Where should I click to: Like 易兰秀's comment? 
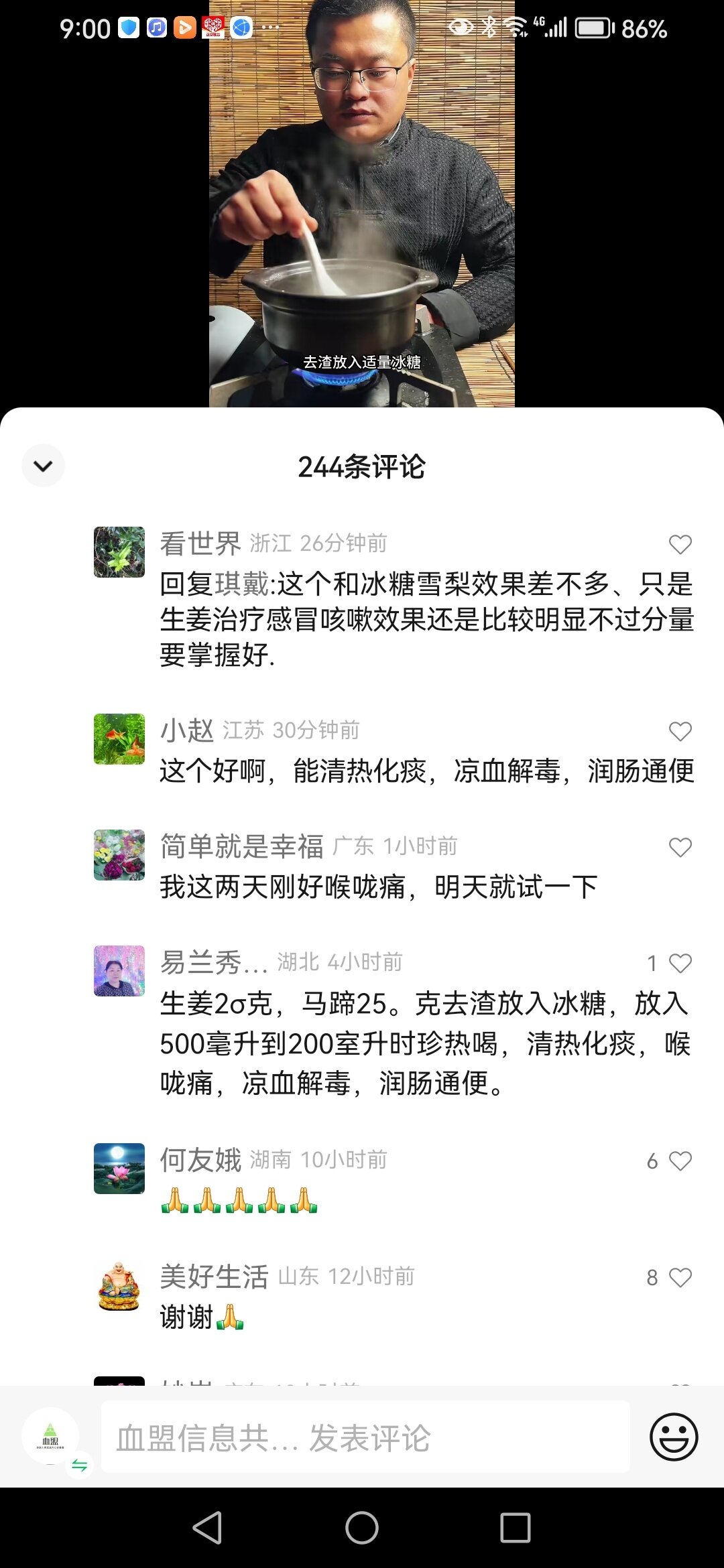(x=680, y=964)
